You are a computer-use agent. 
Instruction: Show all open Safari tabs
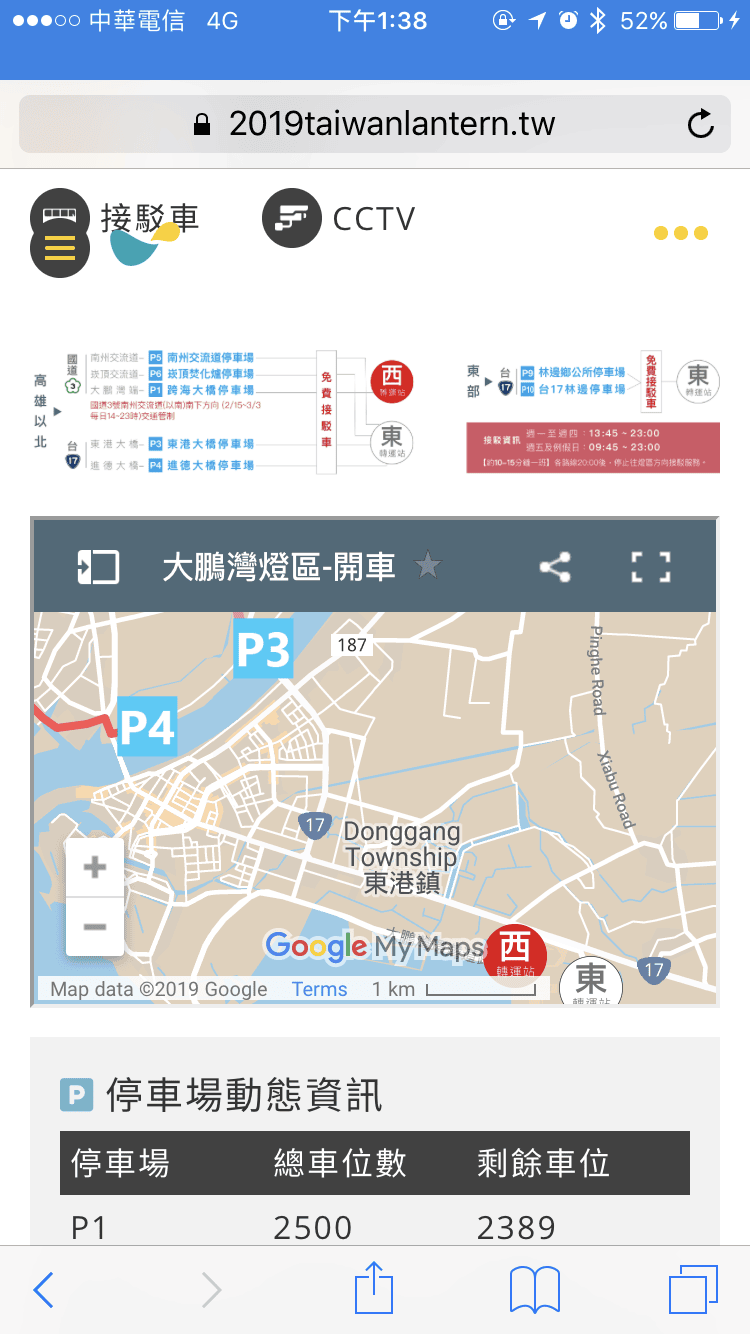coord(693,1289)
